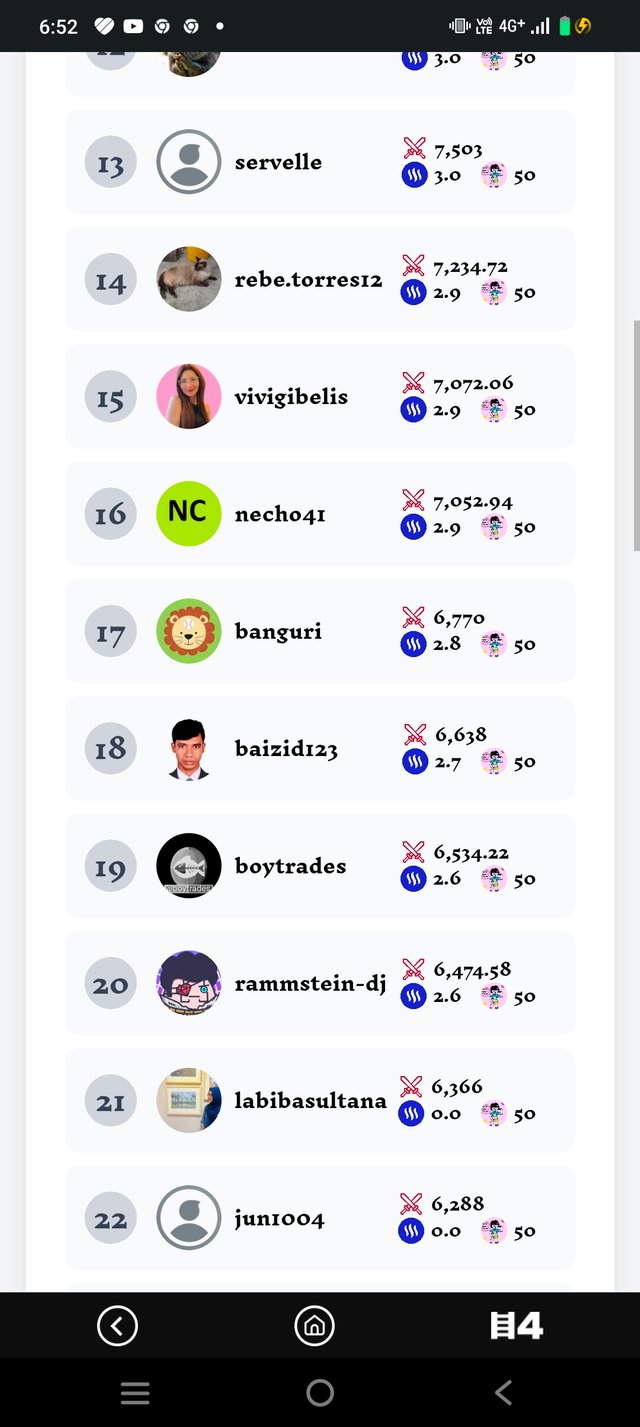The image size is (640, 1427).
Task: Go to the in-app home page
Action: pyautogui.click(x=314, y=1326)
